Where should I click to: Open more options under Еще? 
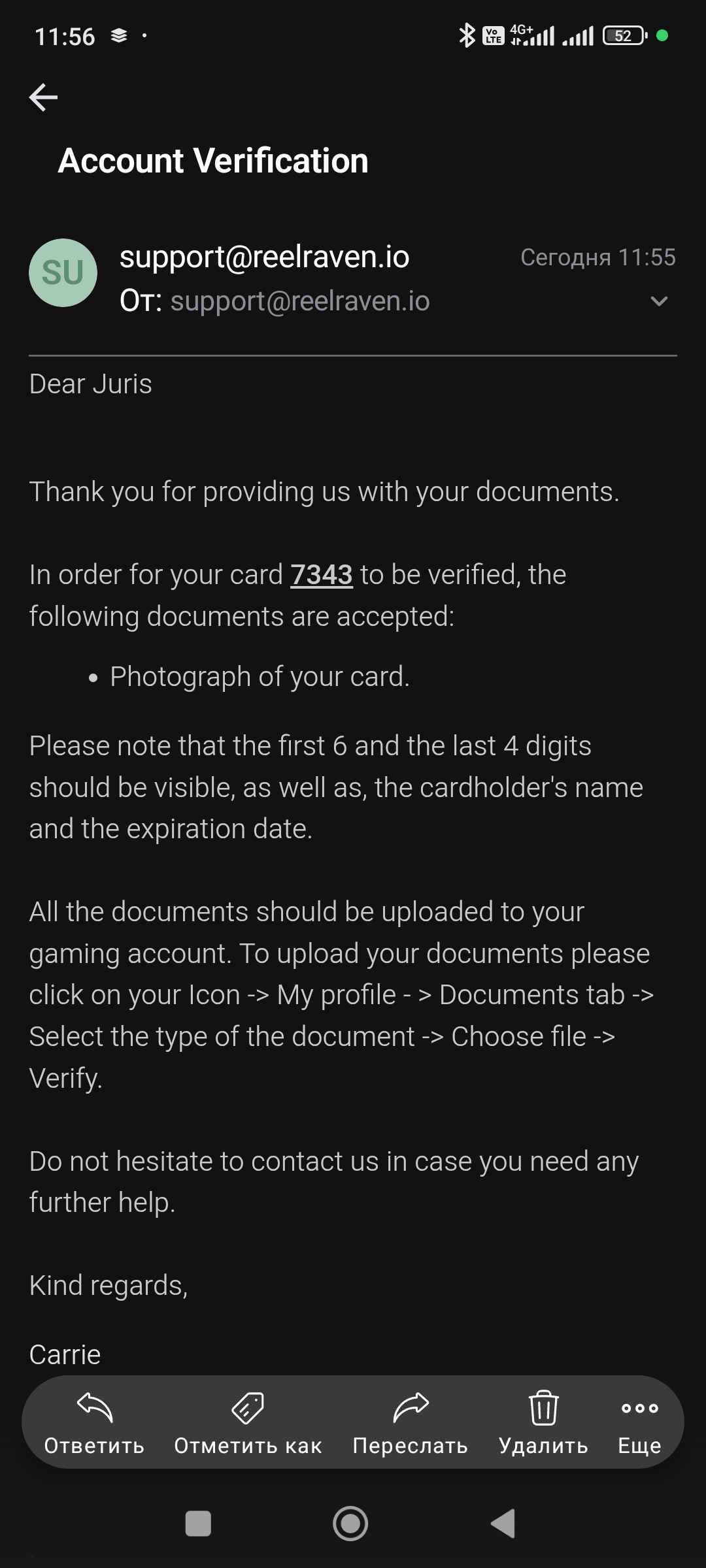tap(639, 1422)
